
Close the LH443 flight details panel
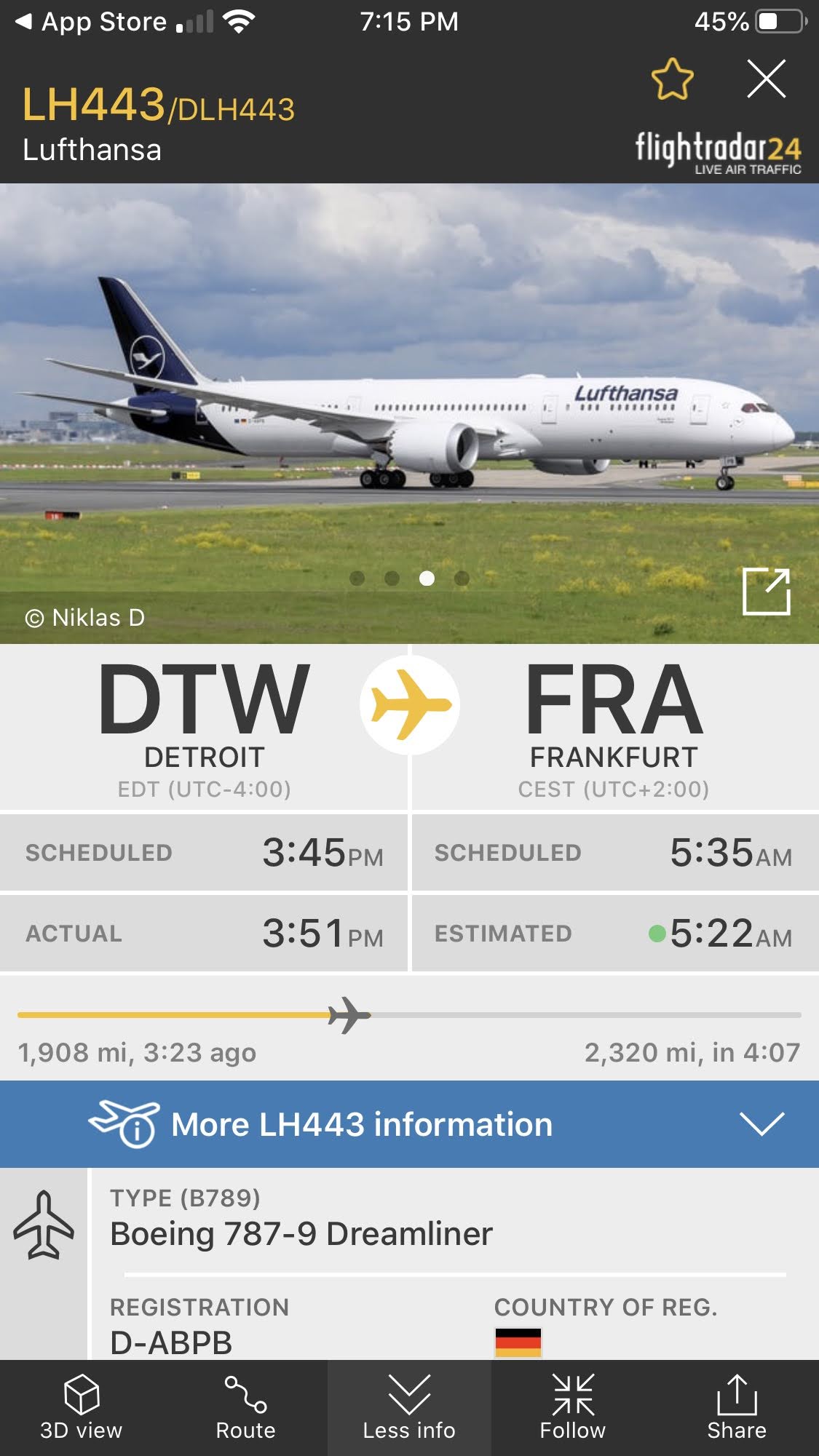click(x=767, y=79)
